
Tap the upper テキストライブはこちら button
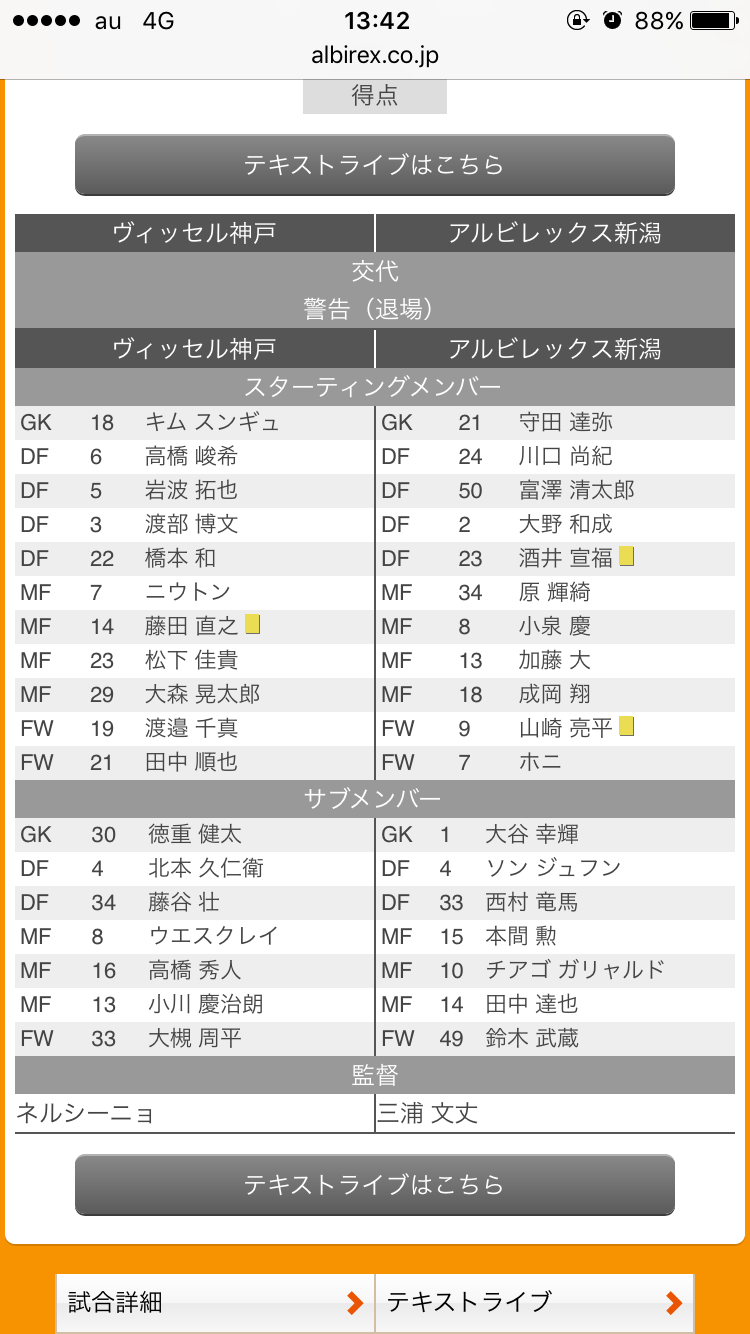(x=374, y=165)
